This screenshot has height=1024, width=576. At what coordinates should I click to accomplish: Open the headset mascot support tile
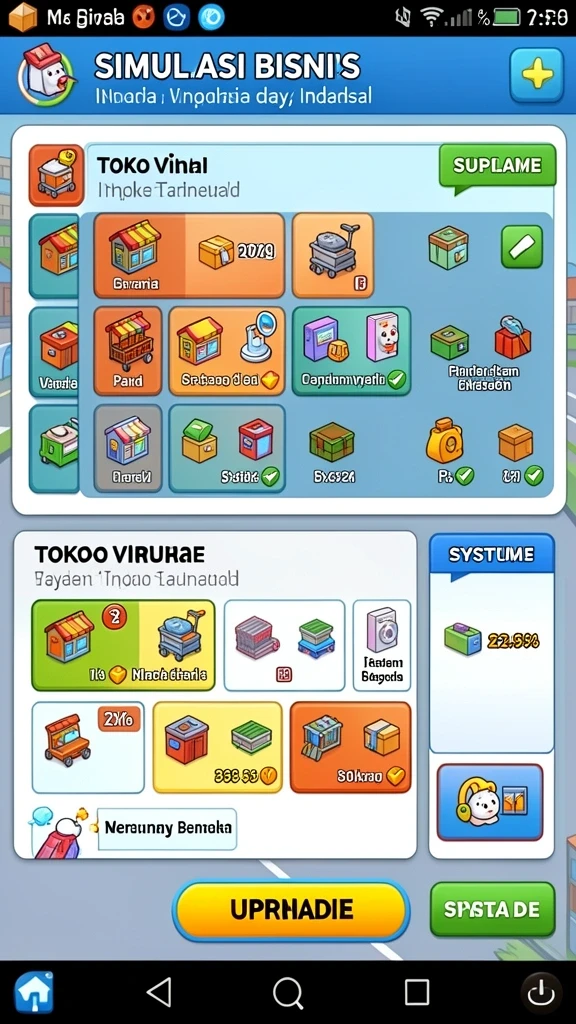[490, 802]
